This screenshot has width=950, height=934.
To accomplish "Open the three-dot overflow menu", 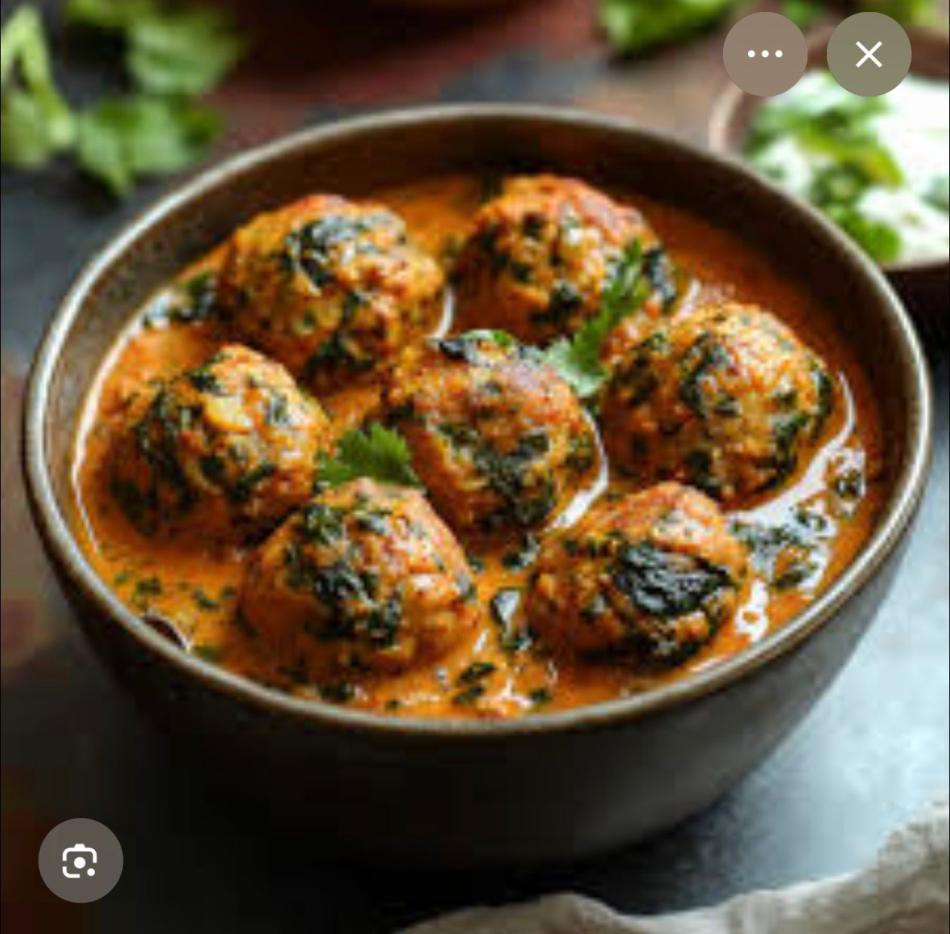I will [x=765, y=54].
